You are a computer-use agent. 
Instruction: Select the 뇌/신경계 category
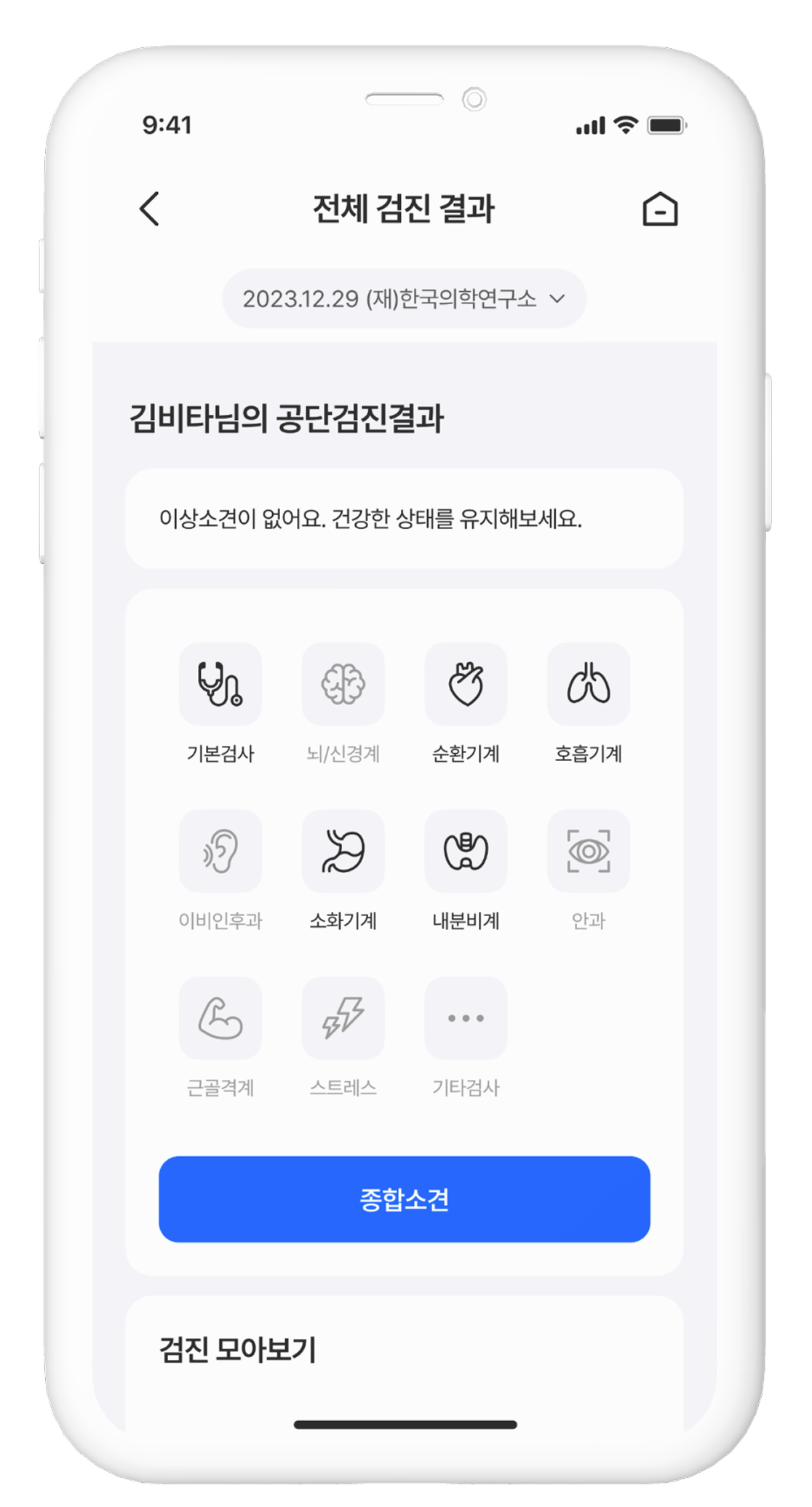tap(343, 685)
